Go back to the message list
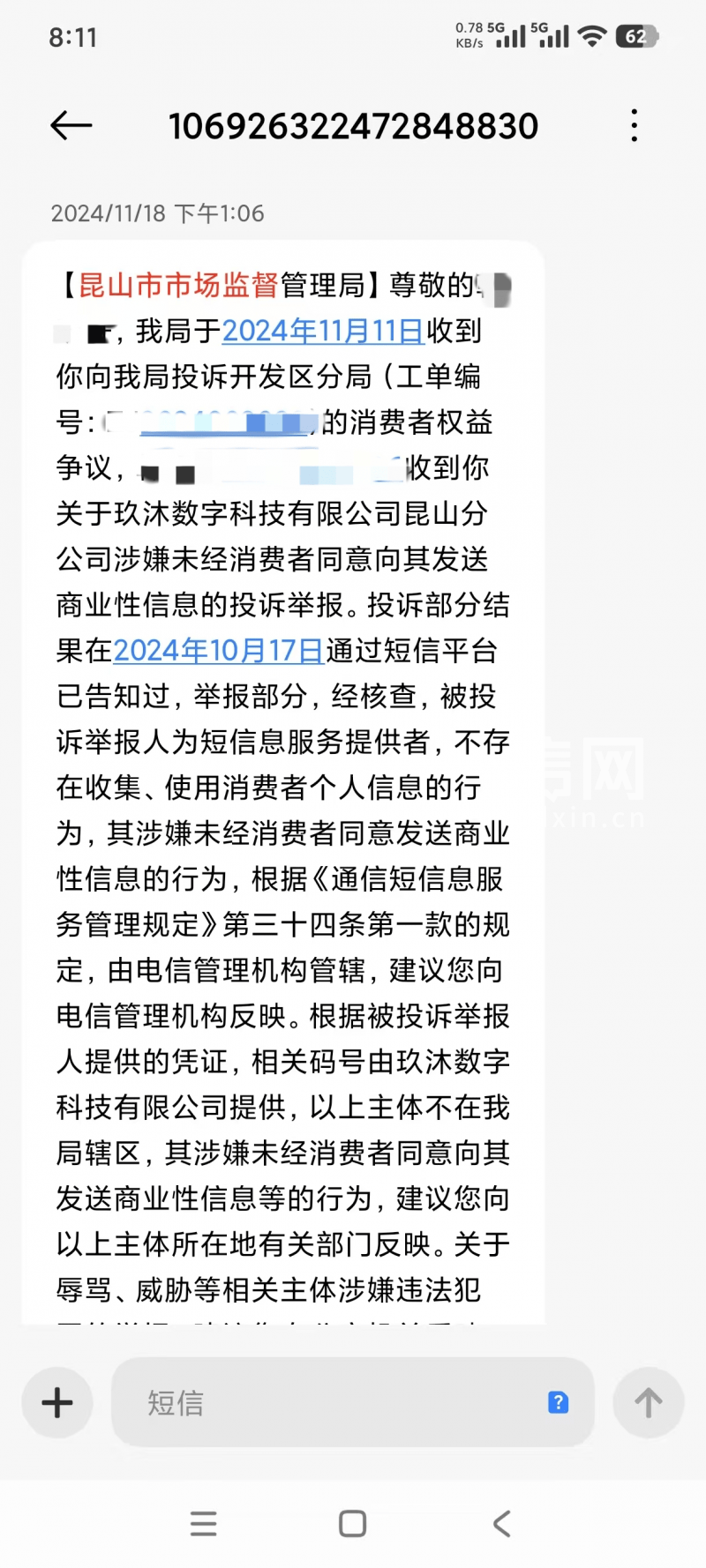 pos(71,126)
